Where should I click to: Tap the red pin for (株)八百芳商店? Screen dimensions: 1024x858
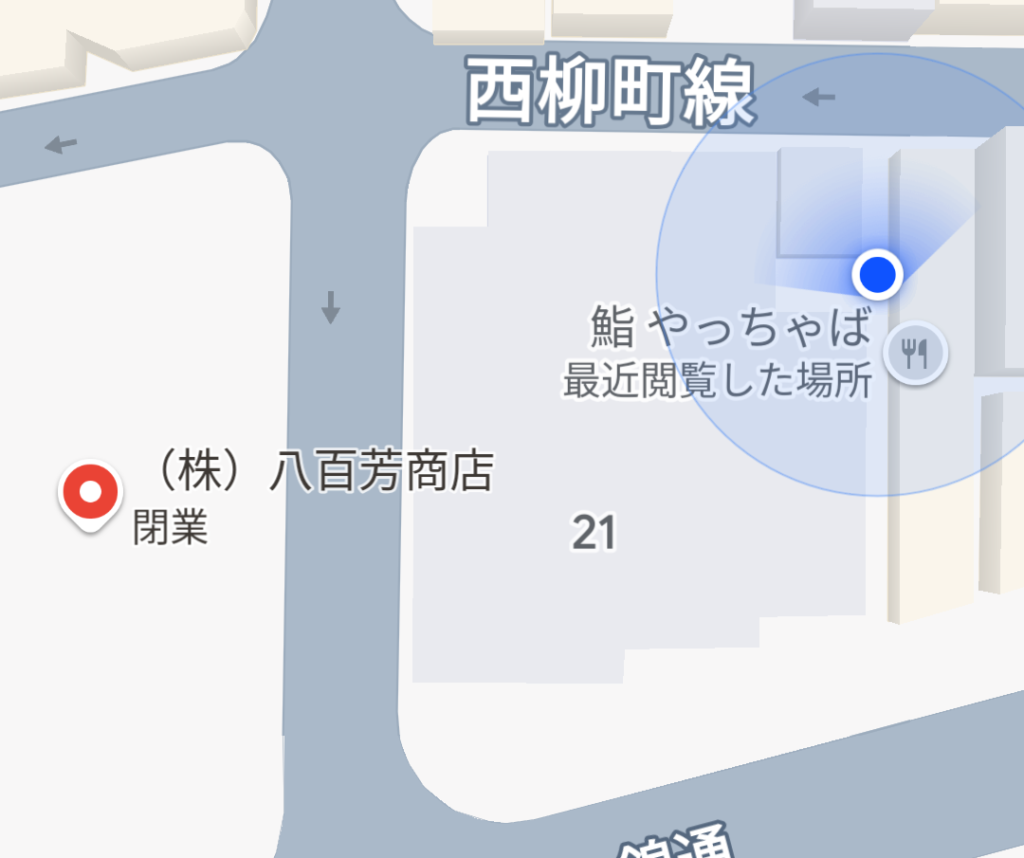[91, 493]
